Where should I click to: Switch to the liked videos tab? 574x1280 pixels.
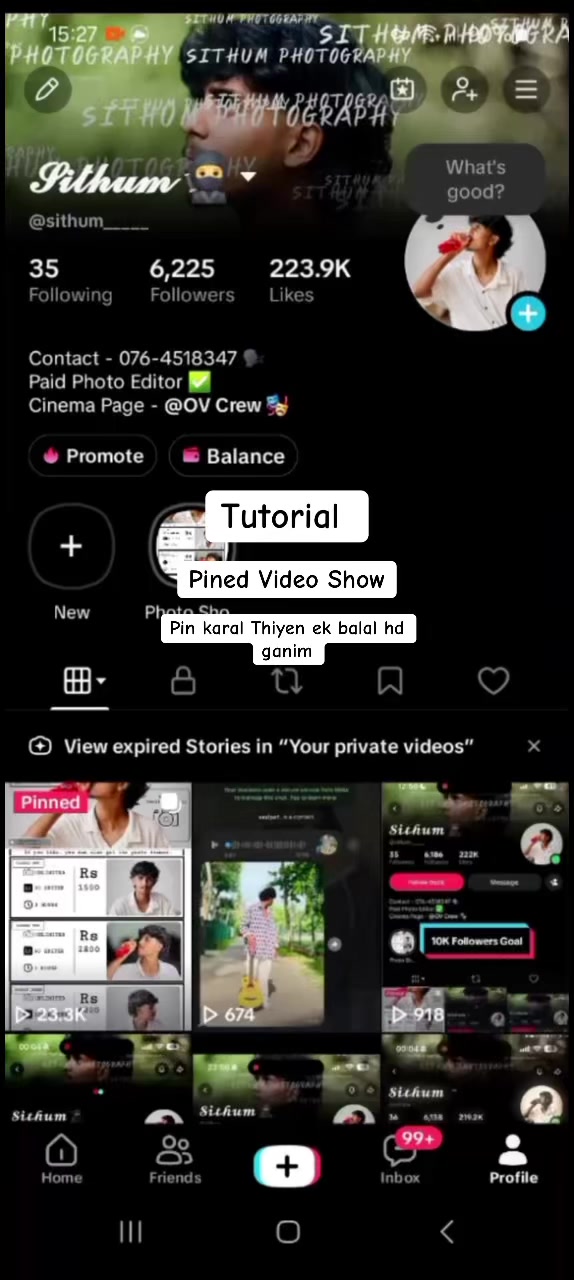click(x=493, y=681)
